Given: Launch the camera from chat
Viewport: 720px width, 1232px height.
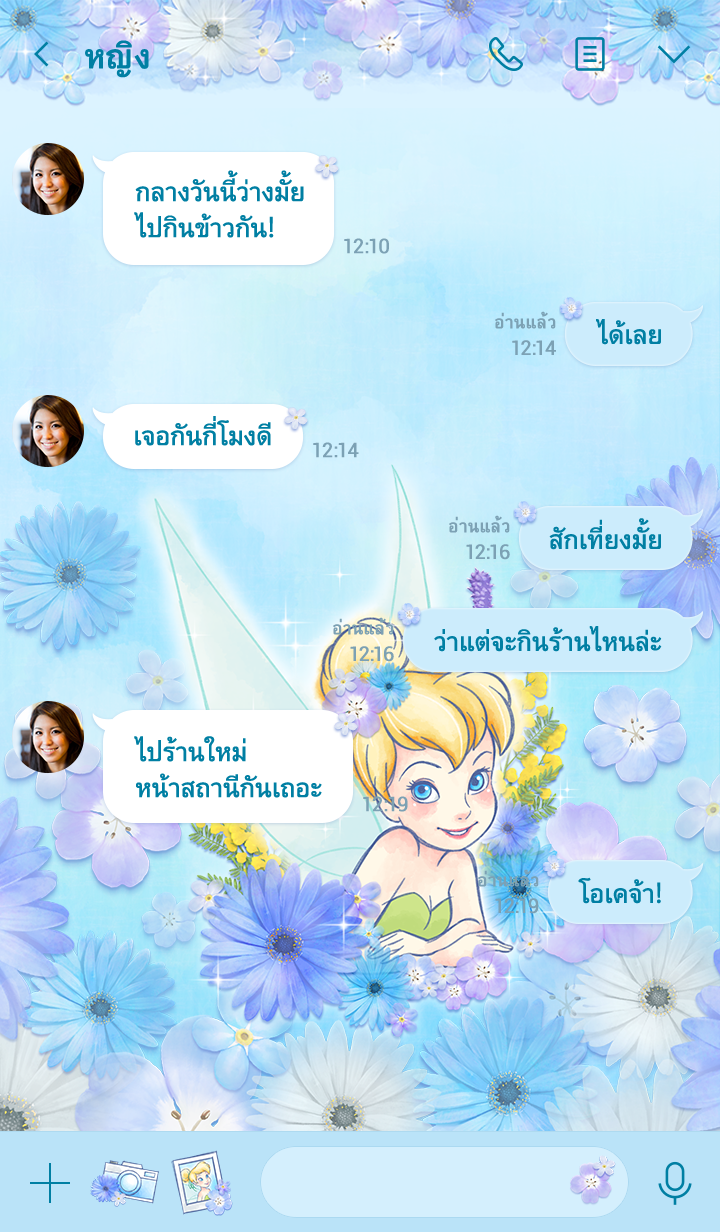Looking at the screenshot, I should coord(124,1183).
